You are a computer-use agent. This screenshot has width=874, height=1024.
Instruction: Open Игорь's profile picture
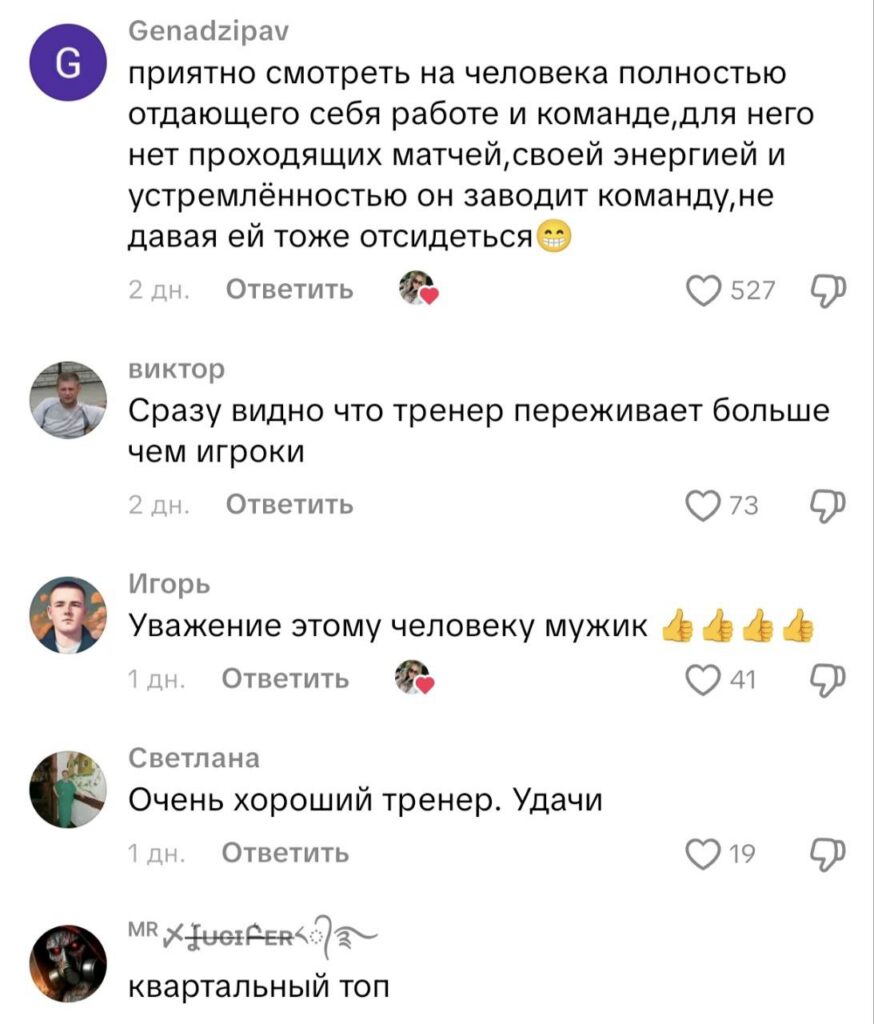[x=68, y=614]
